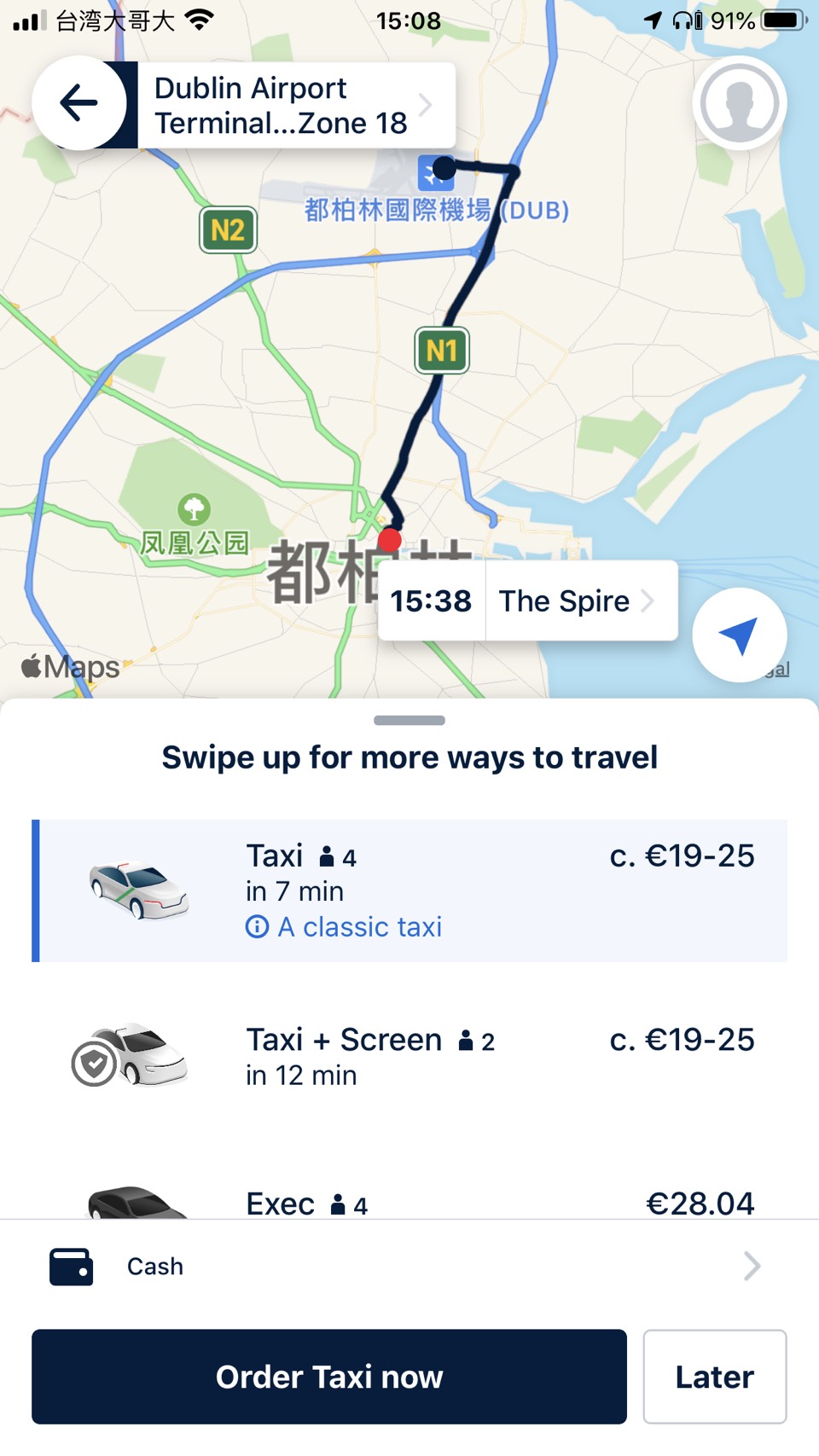
Task: Schedule the ride for Later
Action: (x=715, y=1377)
